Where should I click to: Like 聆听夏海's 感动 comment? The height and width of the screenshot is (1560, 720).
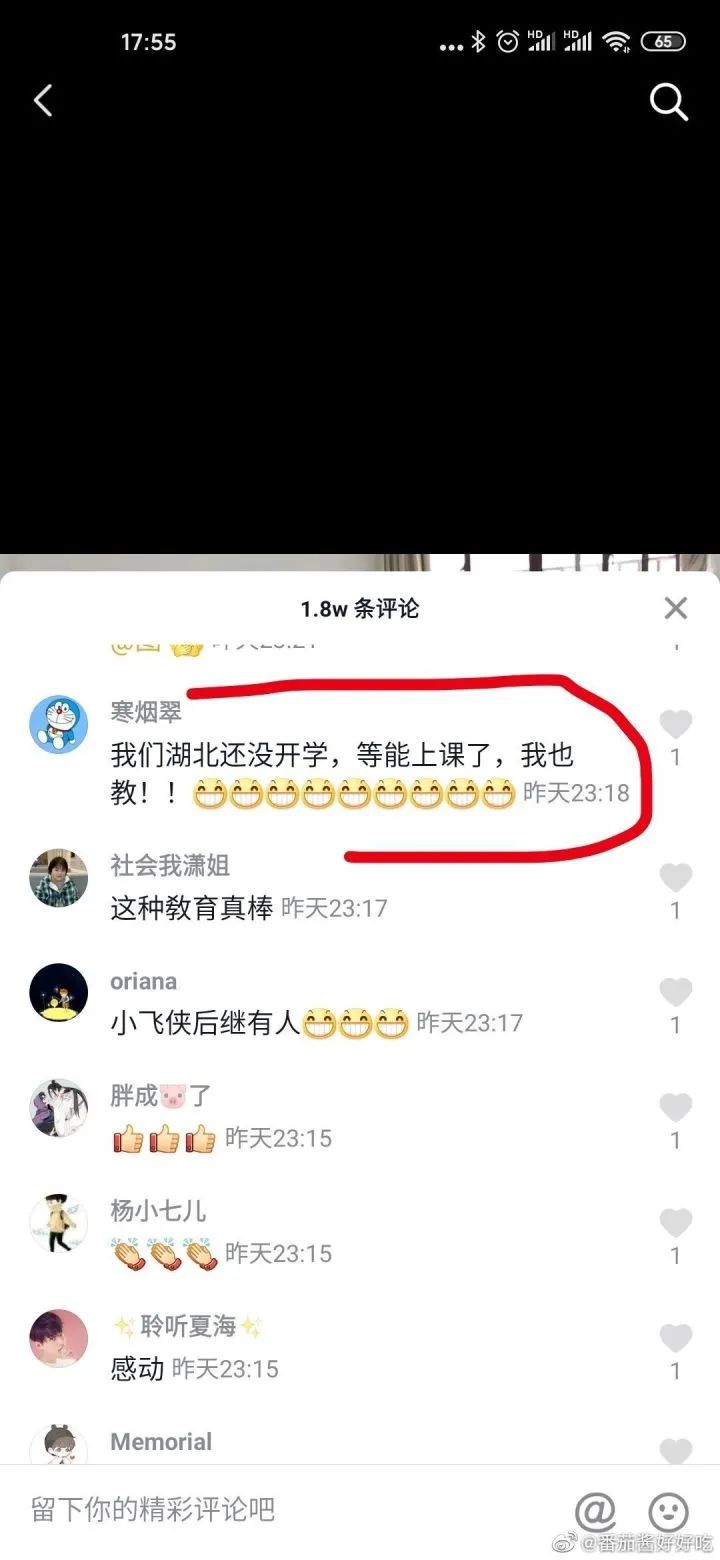point(676,1337)
